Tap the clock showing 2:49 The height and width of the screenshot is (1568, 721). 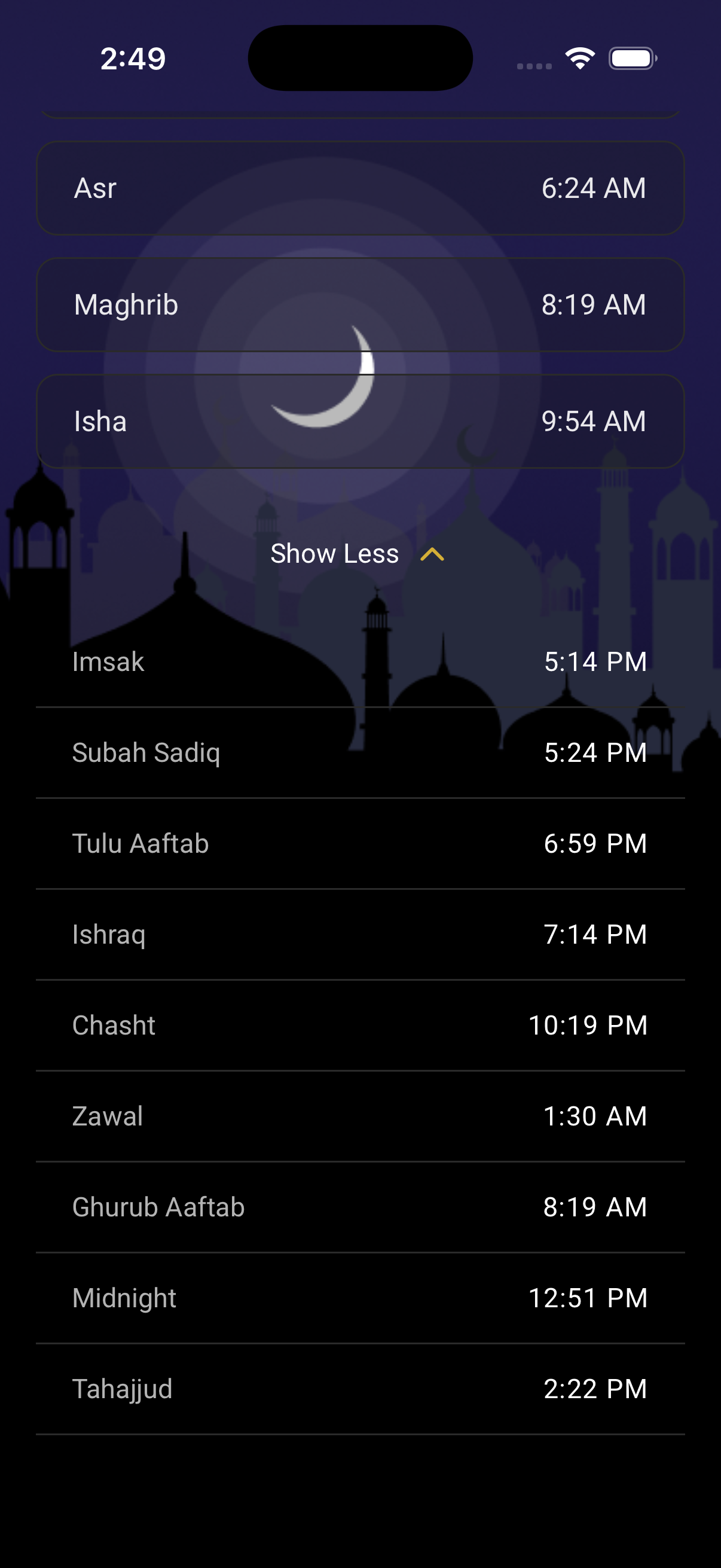tap(132, 59)
